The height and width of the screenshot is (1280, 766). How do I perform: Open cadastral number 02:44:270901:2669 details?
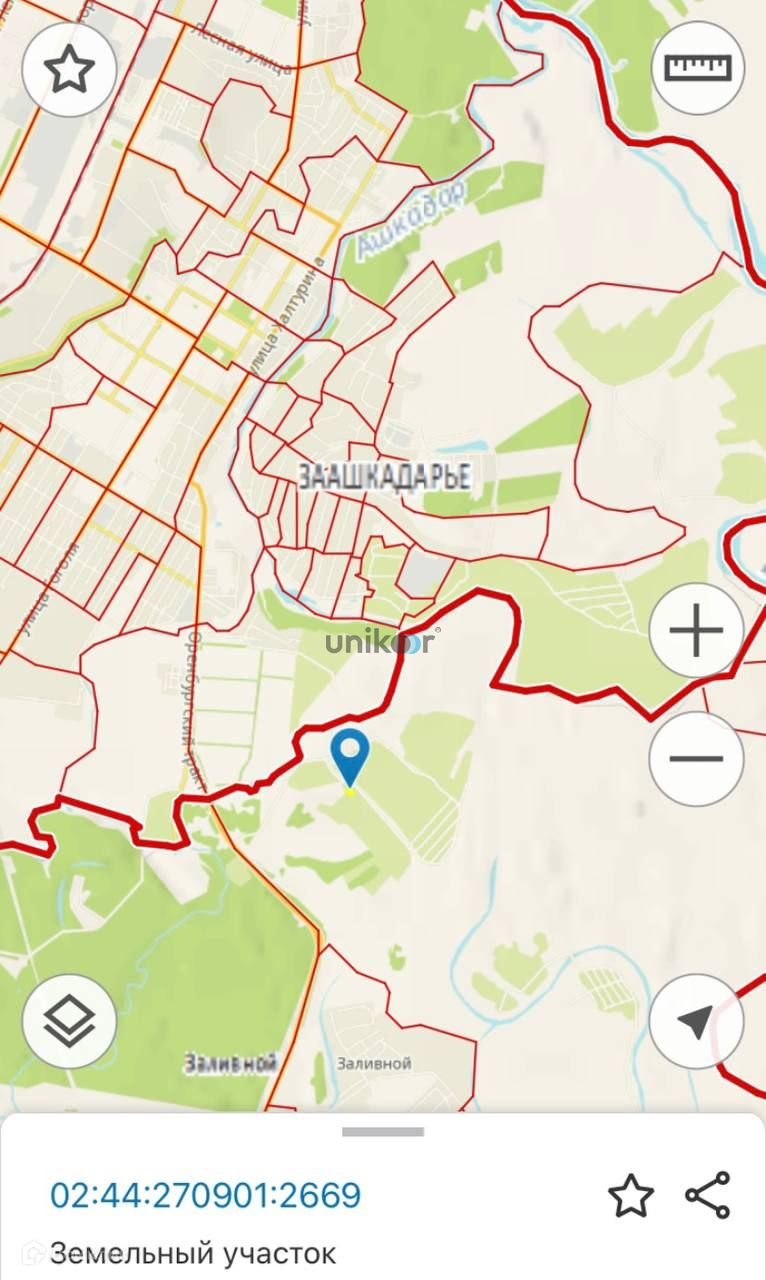pyautogui.click(x=205, y=1196)
